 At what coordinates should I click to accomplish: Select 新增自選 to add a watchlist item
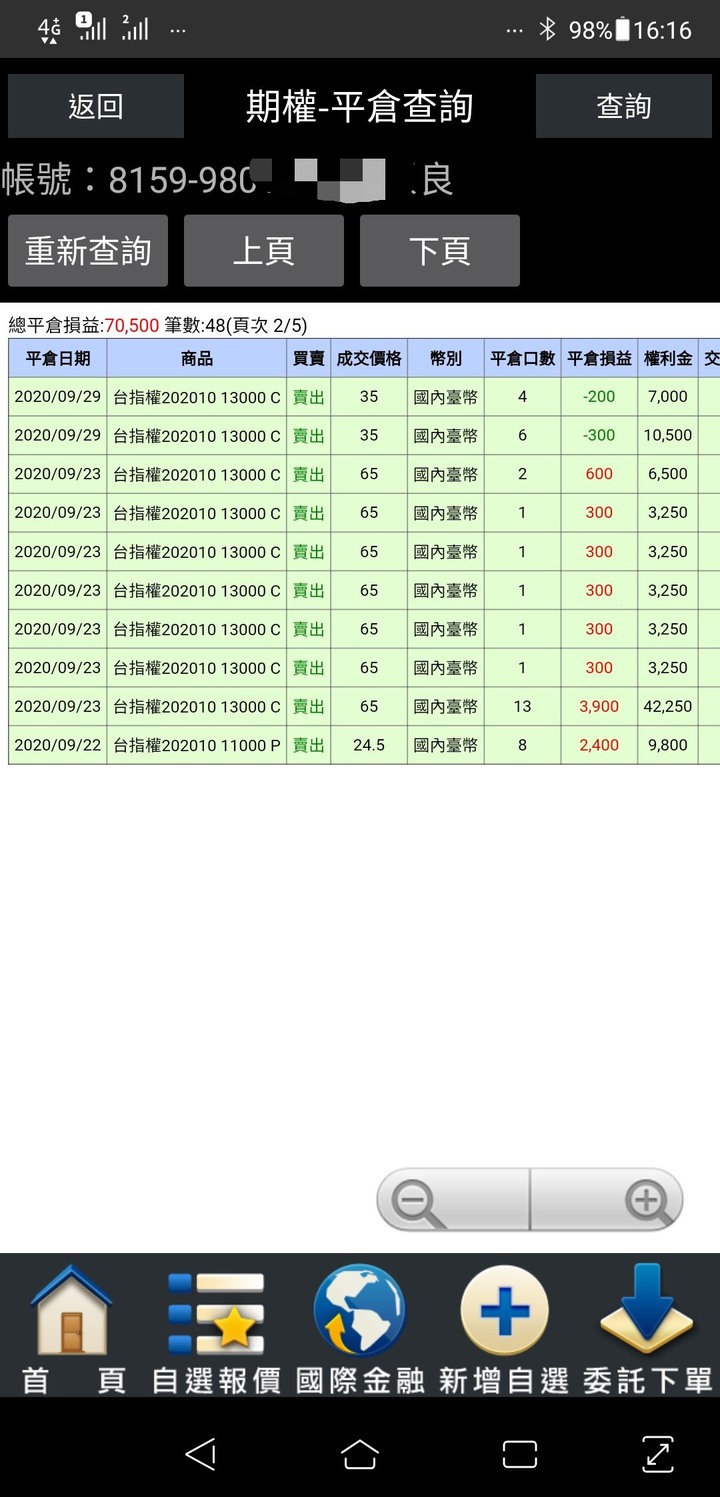tap(504, 1328)
